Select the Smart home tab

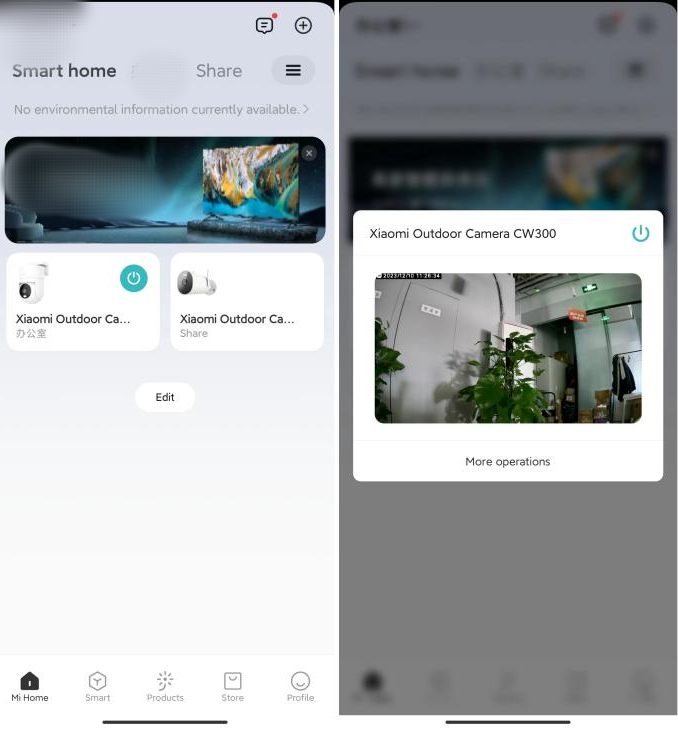click(x=64, y=71)
